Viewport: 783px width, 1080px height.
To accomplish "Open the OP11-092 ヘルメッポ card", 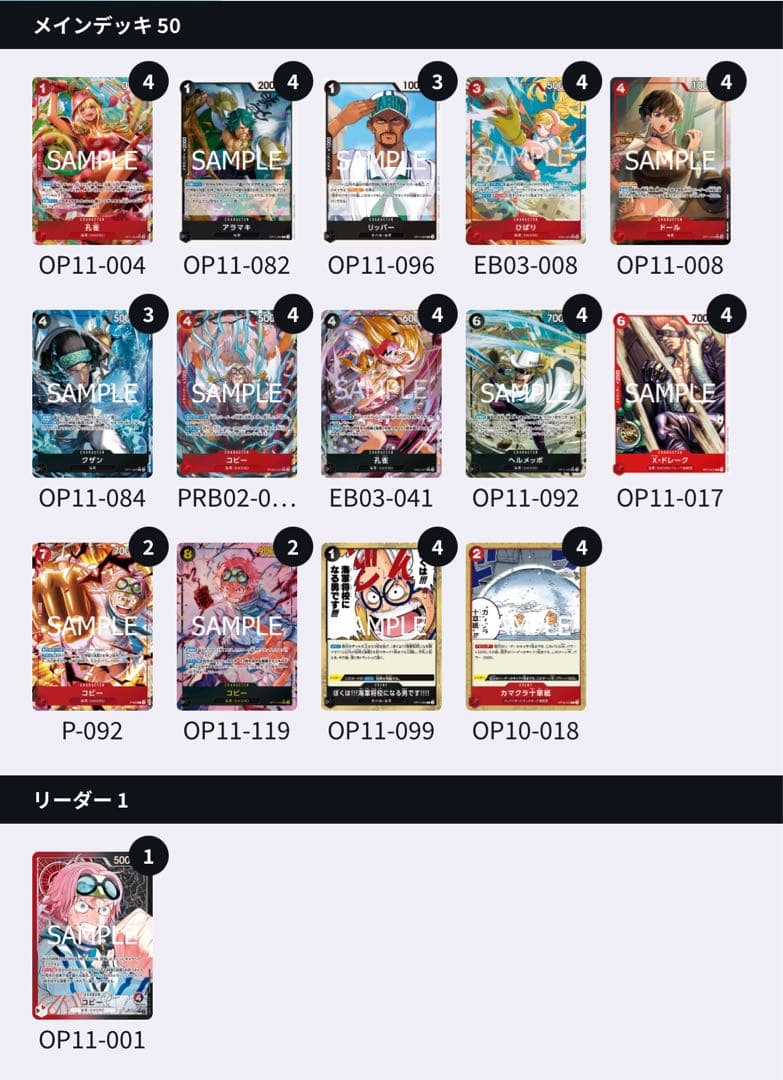I will pyautogui.click(x=526, y=393).
